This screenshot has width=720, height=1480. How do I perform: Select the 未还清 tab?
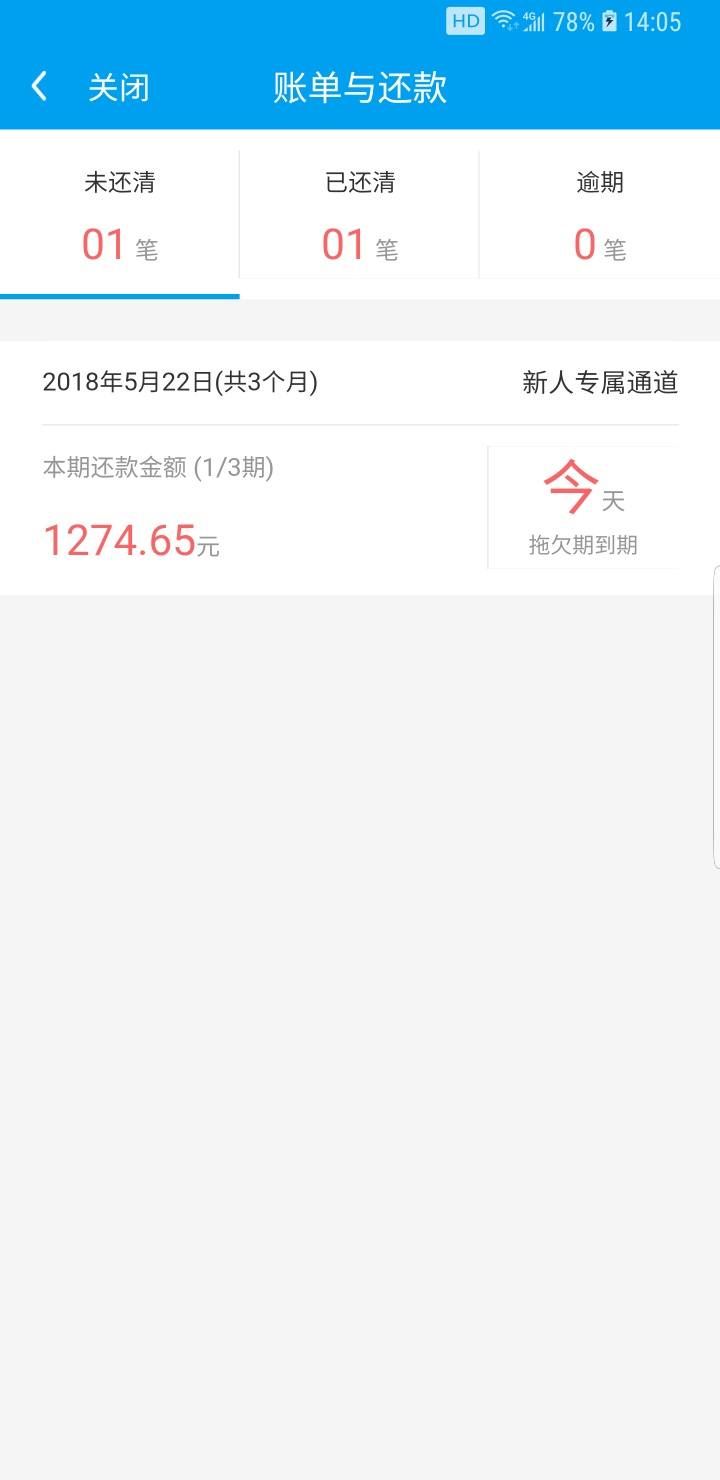click(x=120, y=214)
